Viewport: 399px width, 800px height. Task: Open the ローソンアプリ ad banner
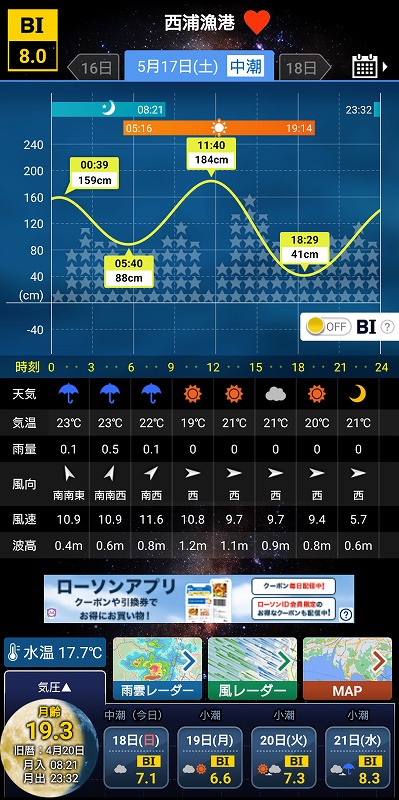tap(199, 599)
